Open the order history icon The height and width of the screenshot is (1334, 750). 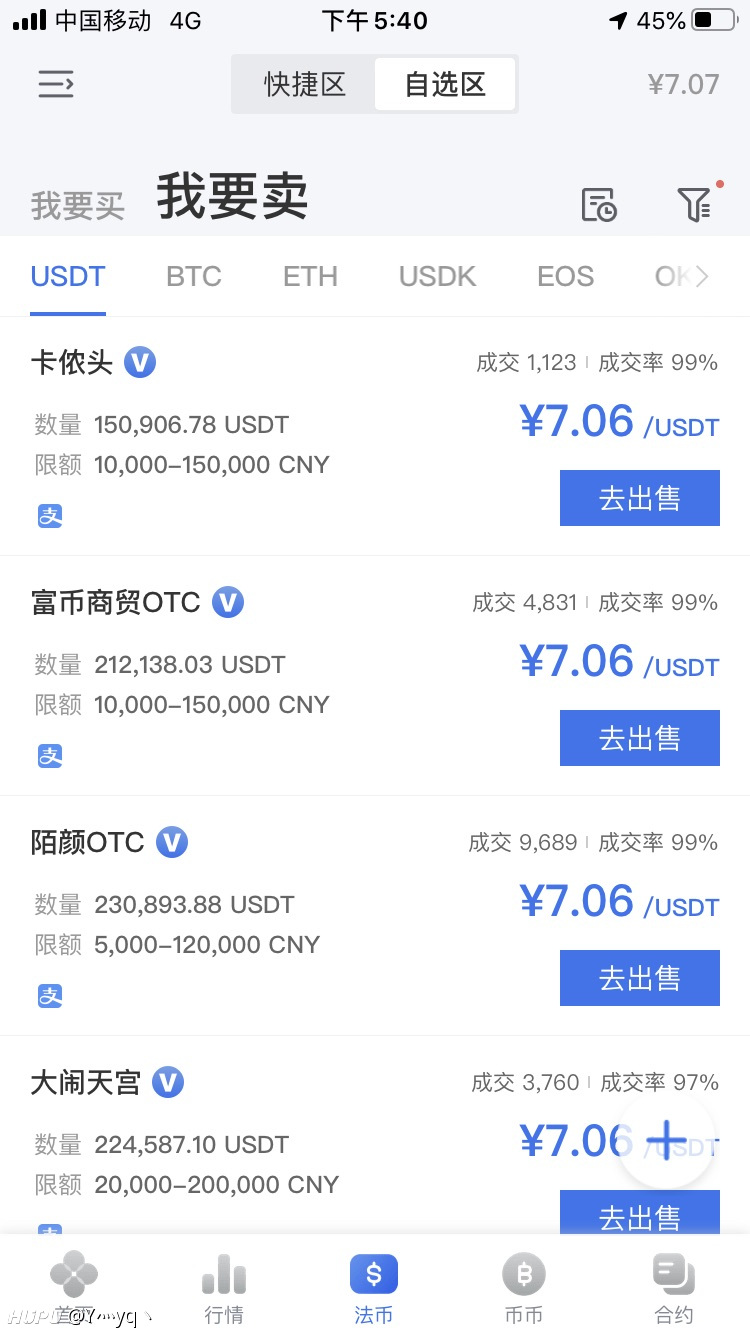pos(599,204)
